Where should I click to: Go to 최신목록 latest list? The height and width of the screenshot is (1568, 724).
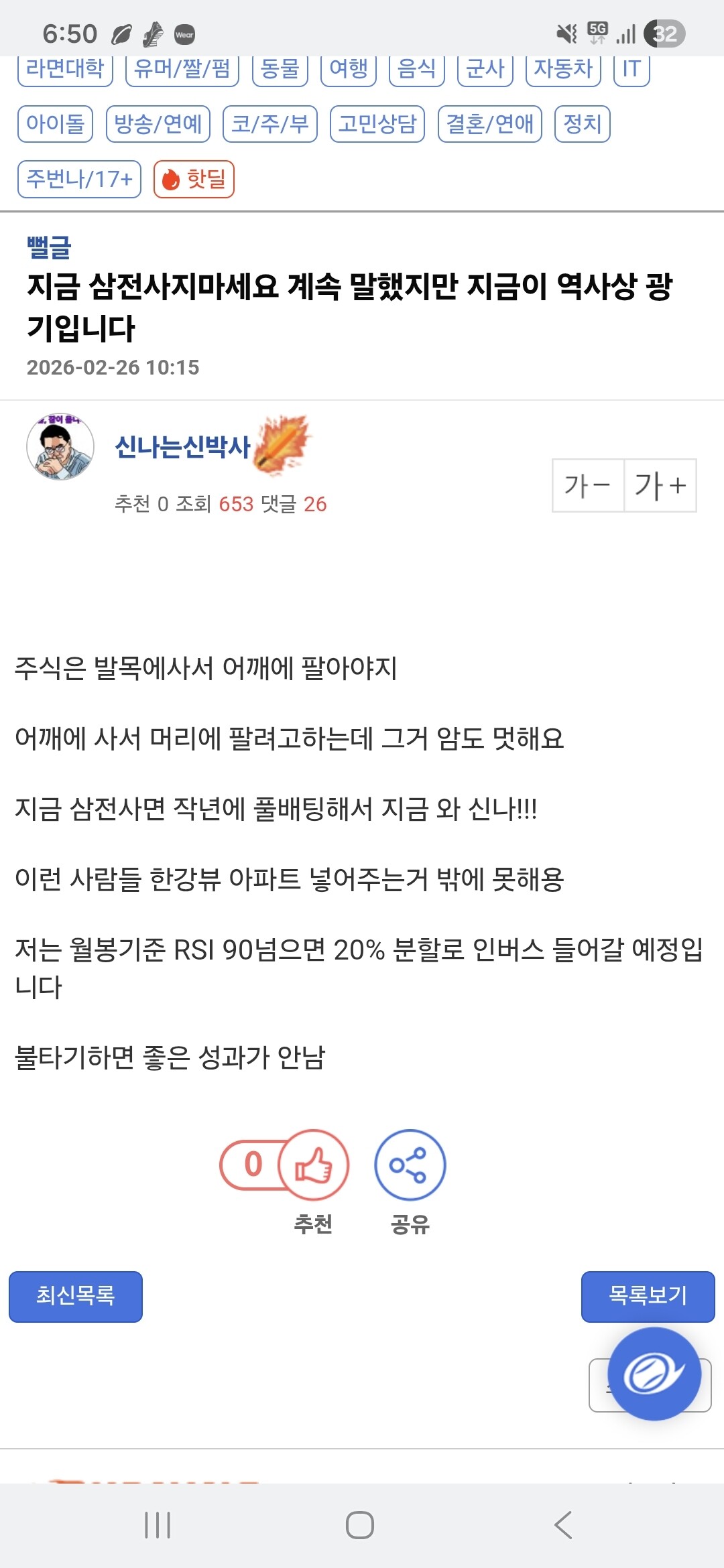tap(76, 1297)
